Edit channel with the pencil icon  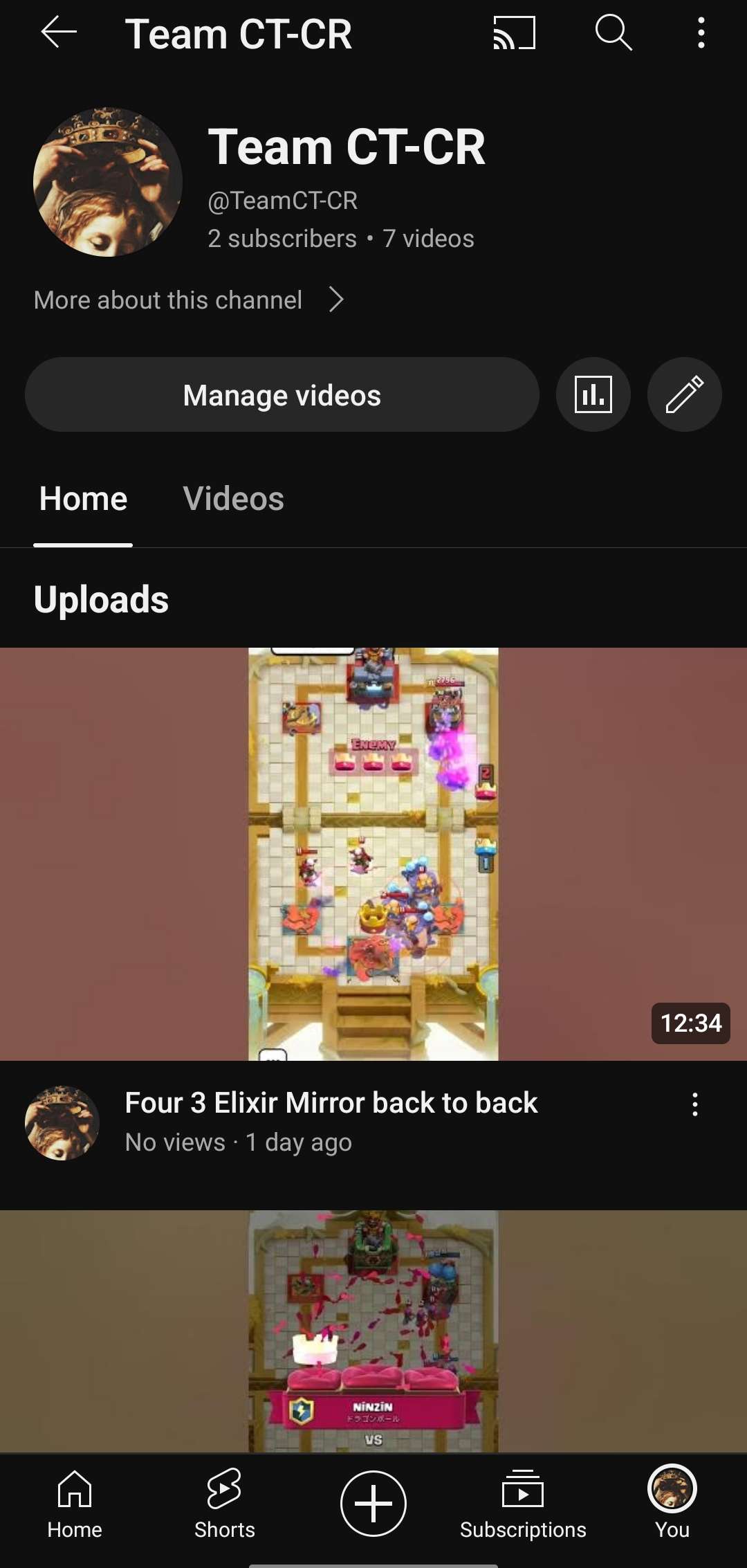(684, 395)
